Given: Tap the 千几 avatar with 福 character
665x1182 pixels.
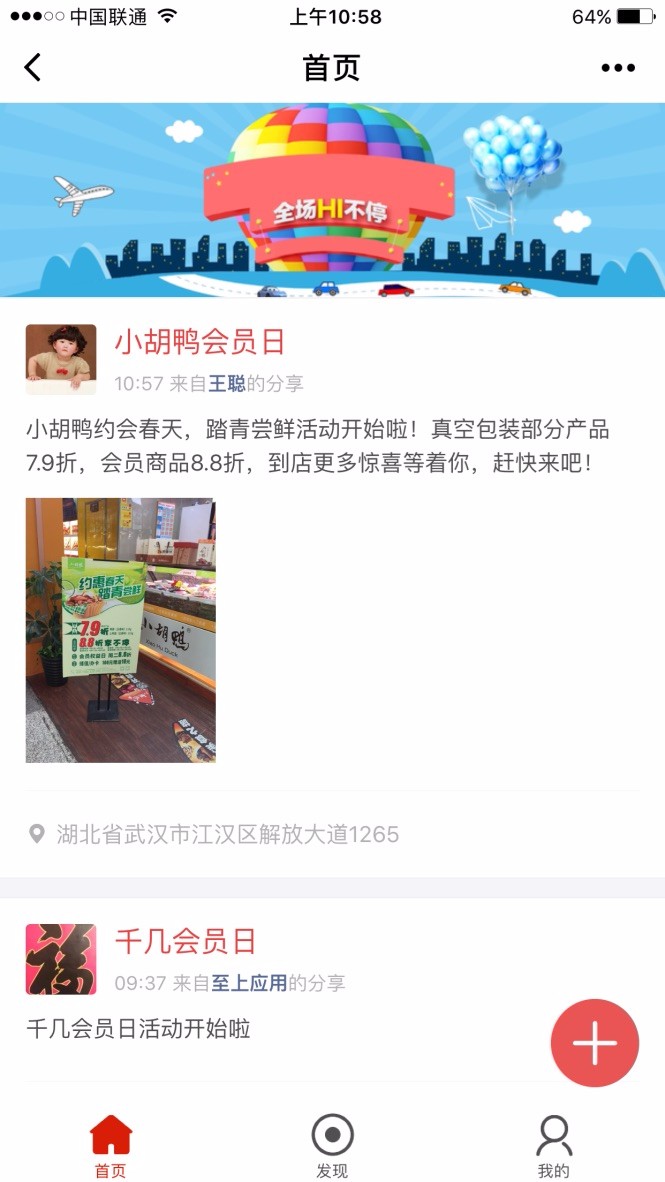Looking at the screenshot, I should [61, 959].
